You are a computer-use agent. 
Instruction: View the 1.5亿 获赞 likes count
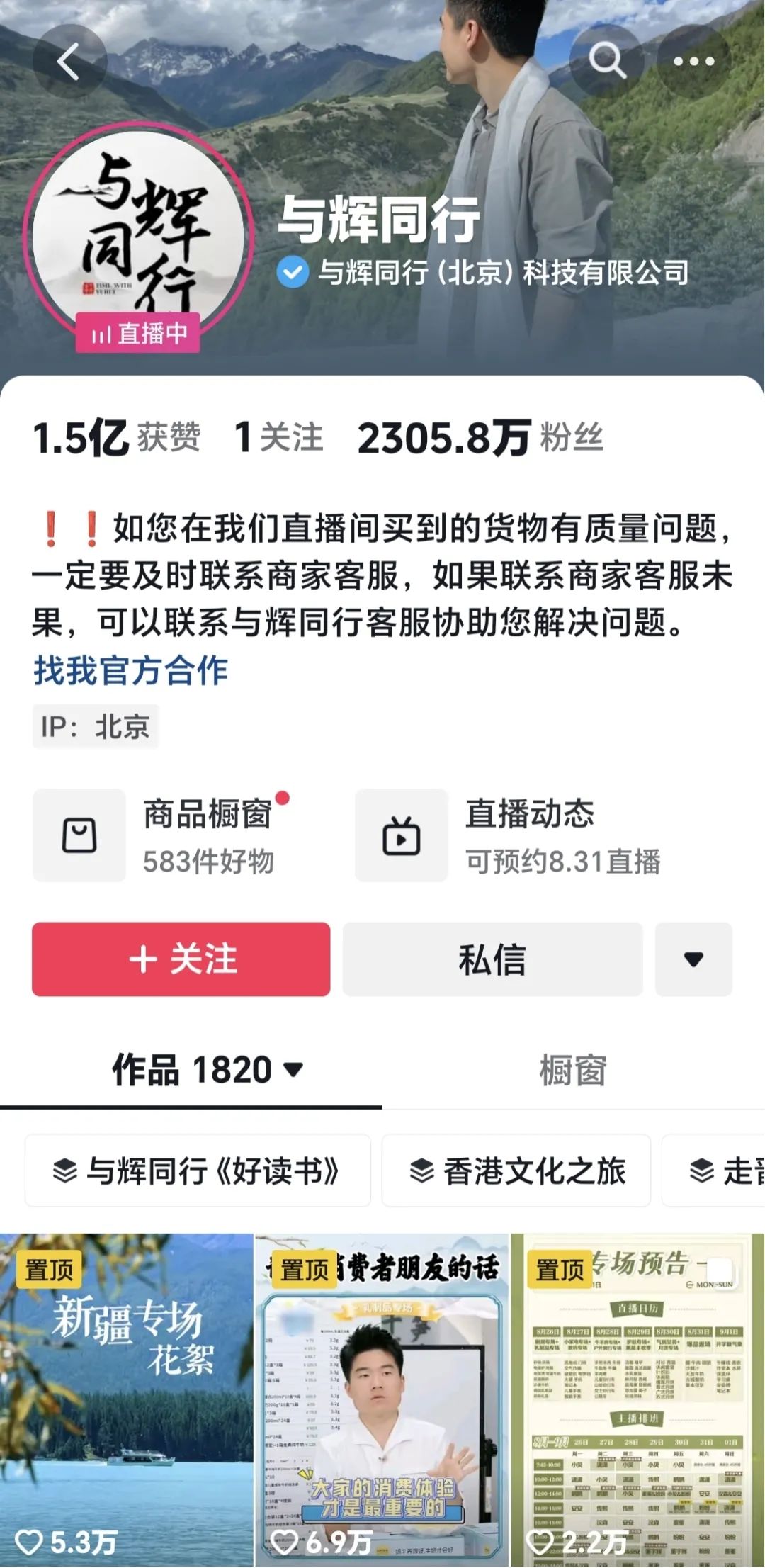(x=117, y=437)
